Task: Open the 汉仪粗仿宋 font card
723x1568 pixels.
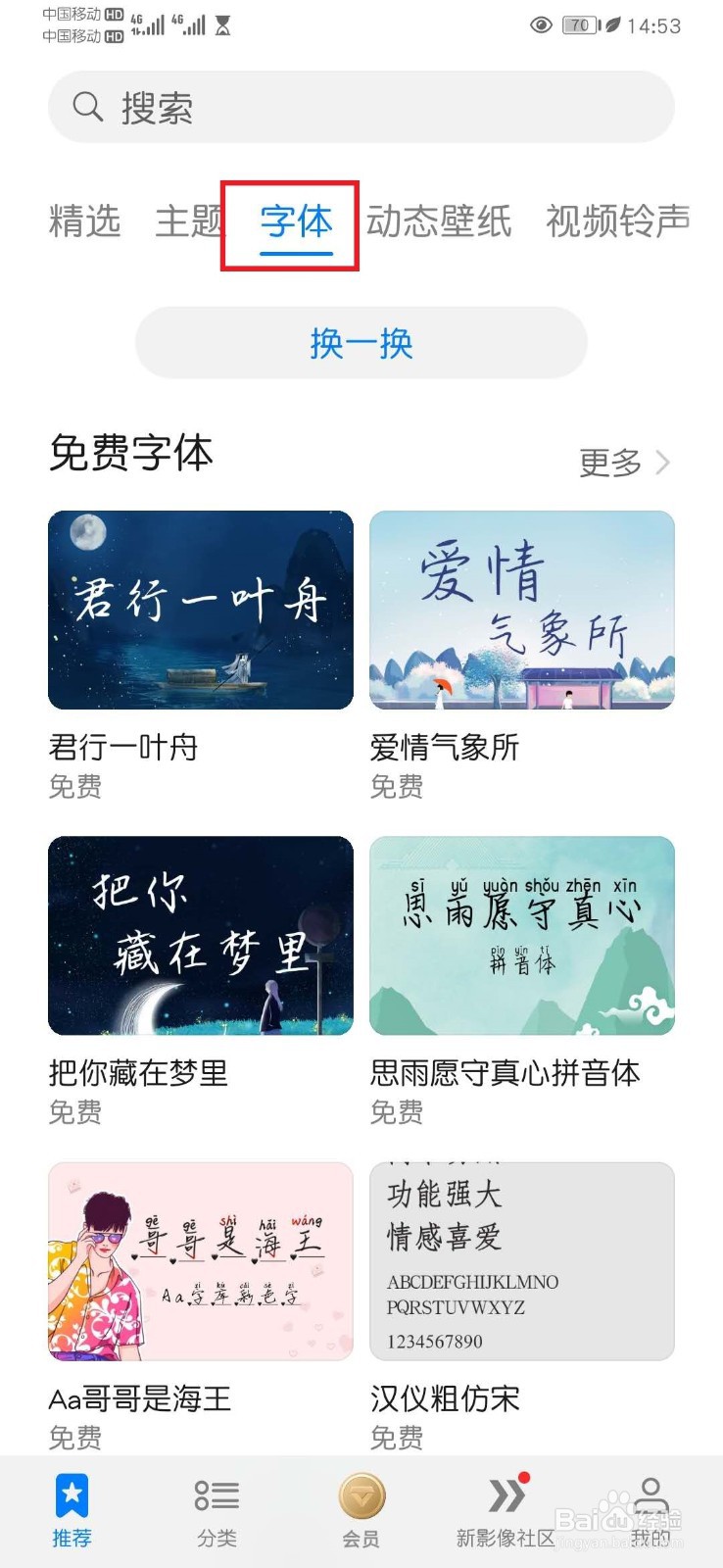Action: click(x=521, y=1261)
